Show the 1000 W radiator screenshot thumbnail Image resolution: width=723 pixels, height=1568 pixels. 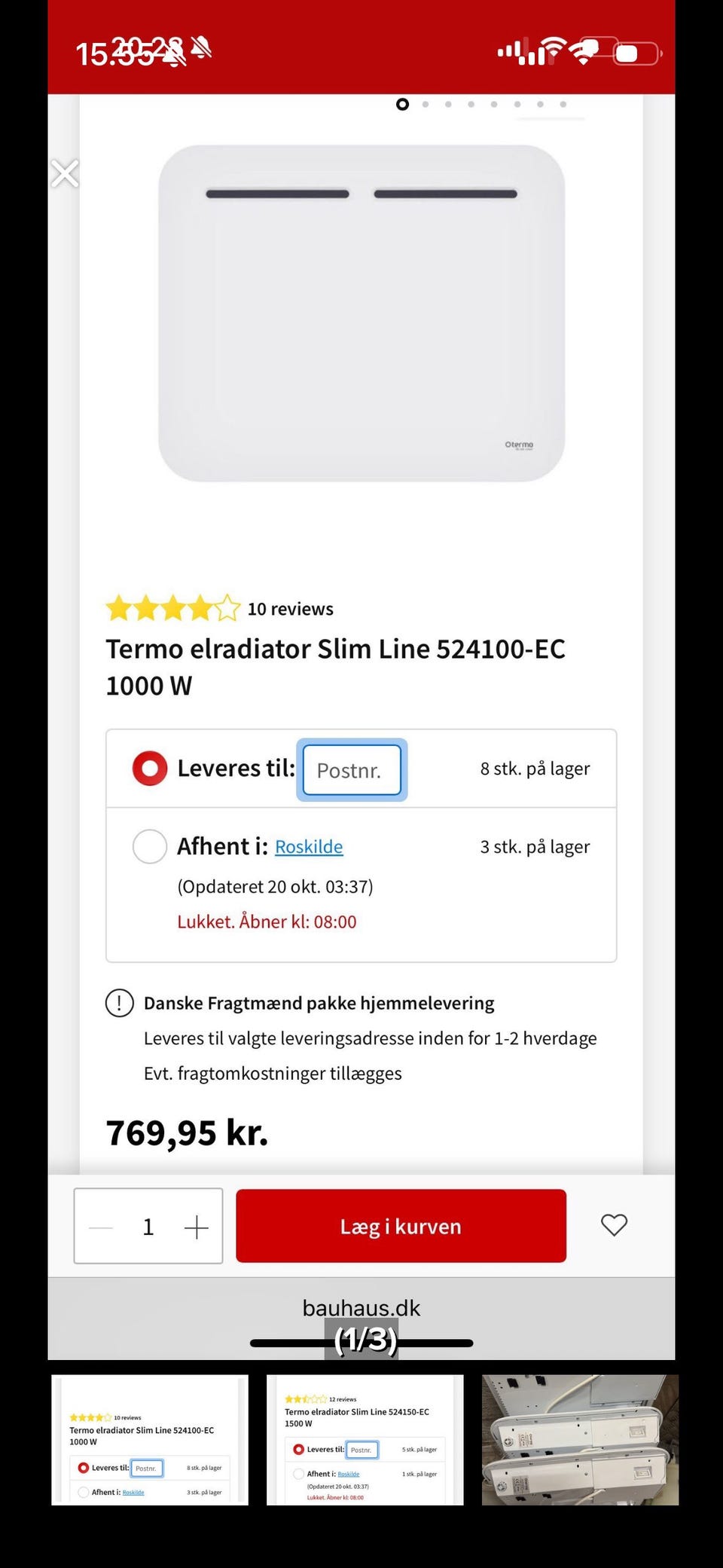coord(149,1440)
